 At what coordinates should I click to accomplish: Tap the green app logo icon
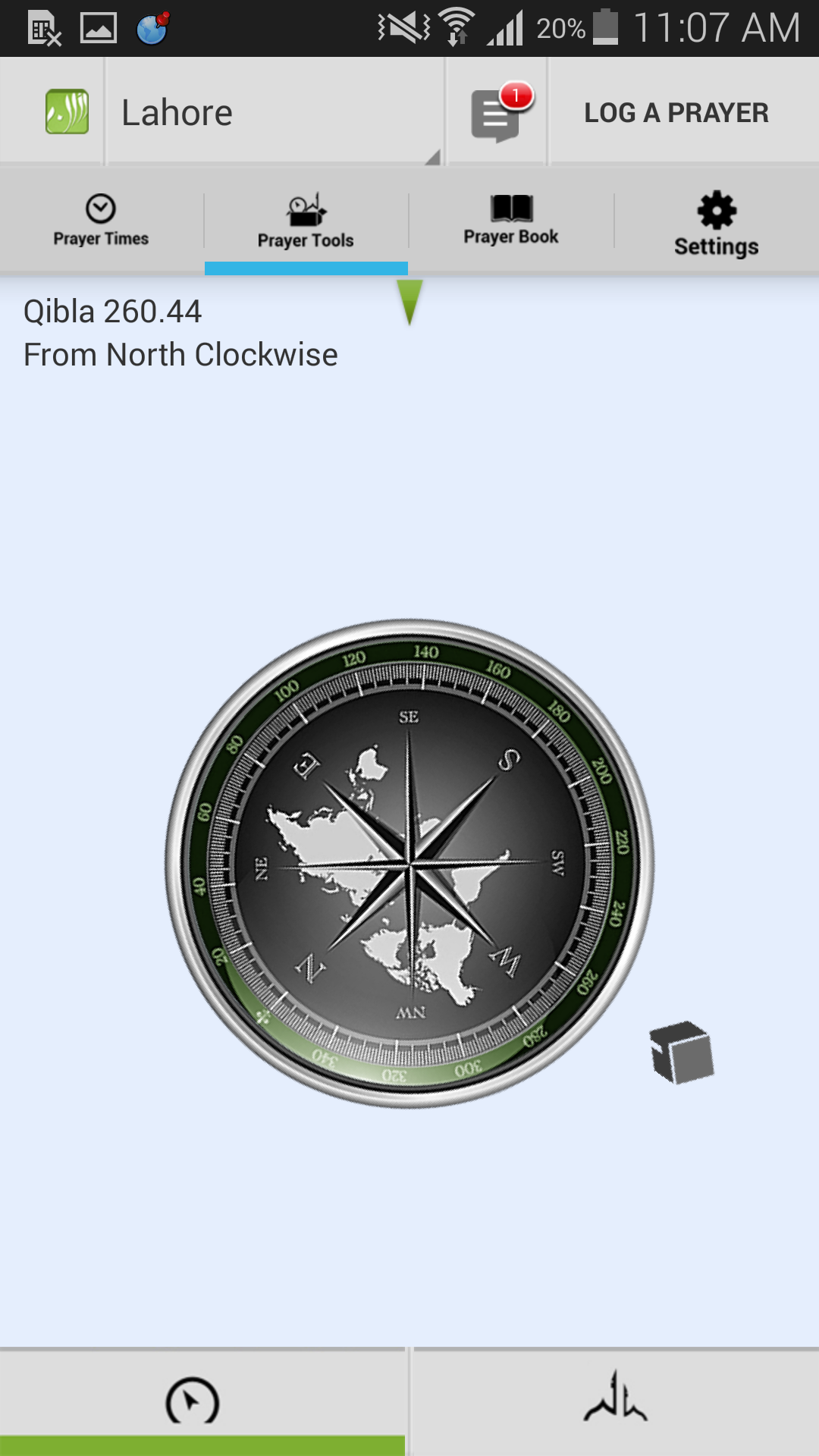pos(67,111)
